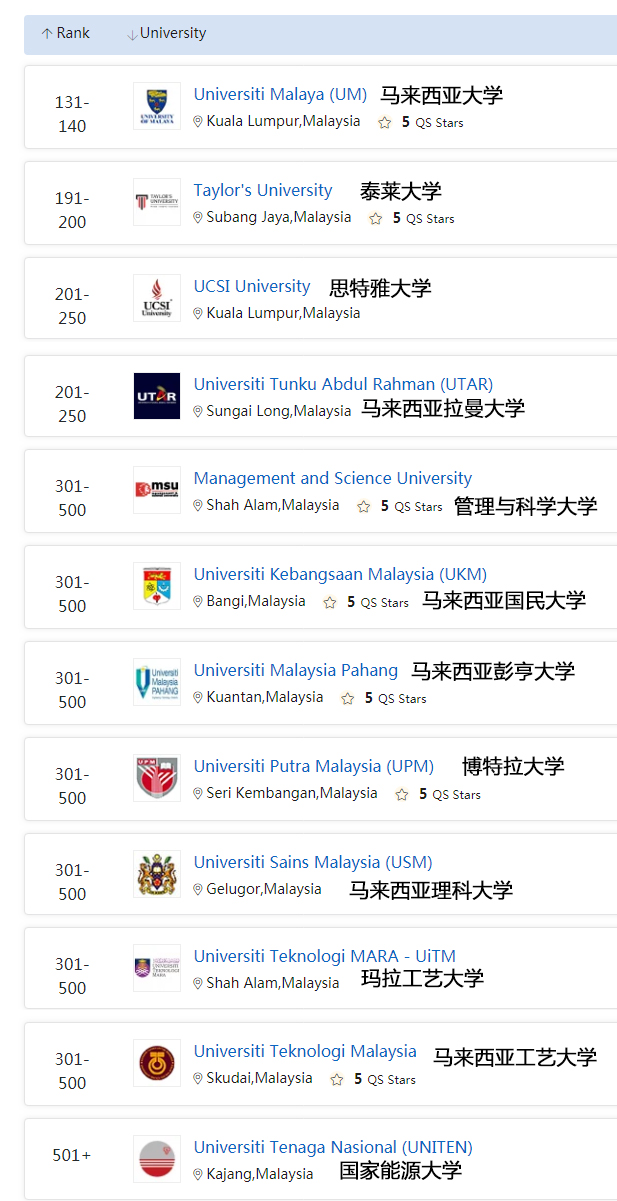Open Universiti Kebangsaan Malaysia (UKM)
The height and width of the screenshot is (1201, 617).
pos(340,574)
